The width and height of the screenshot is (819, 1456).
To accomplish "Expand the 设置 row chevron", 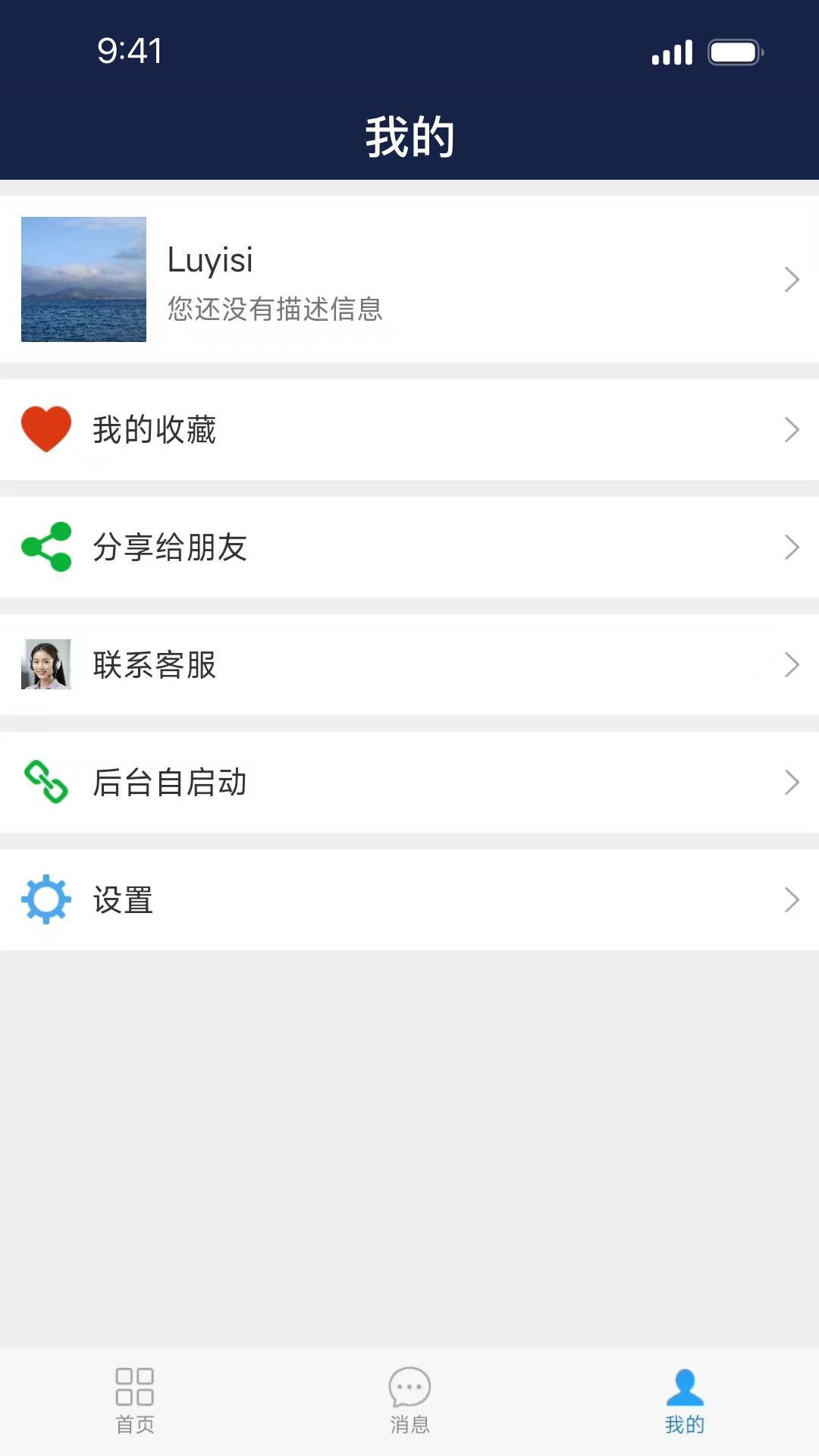I will coord(790,900).
